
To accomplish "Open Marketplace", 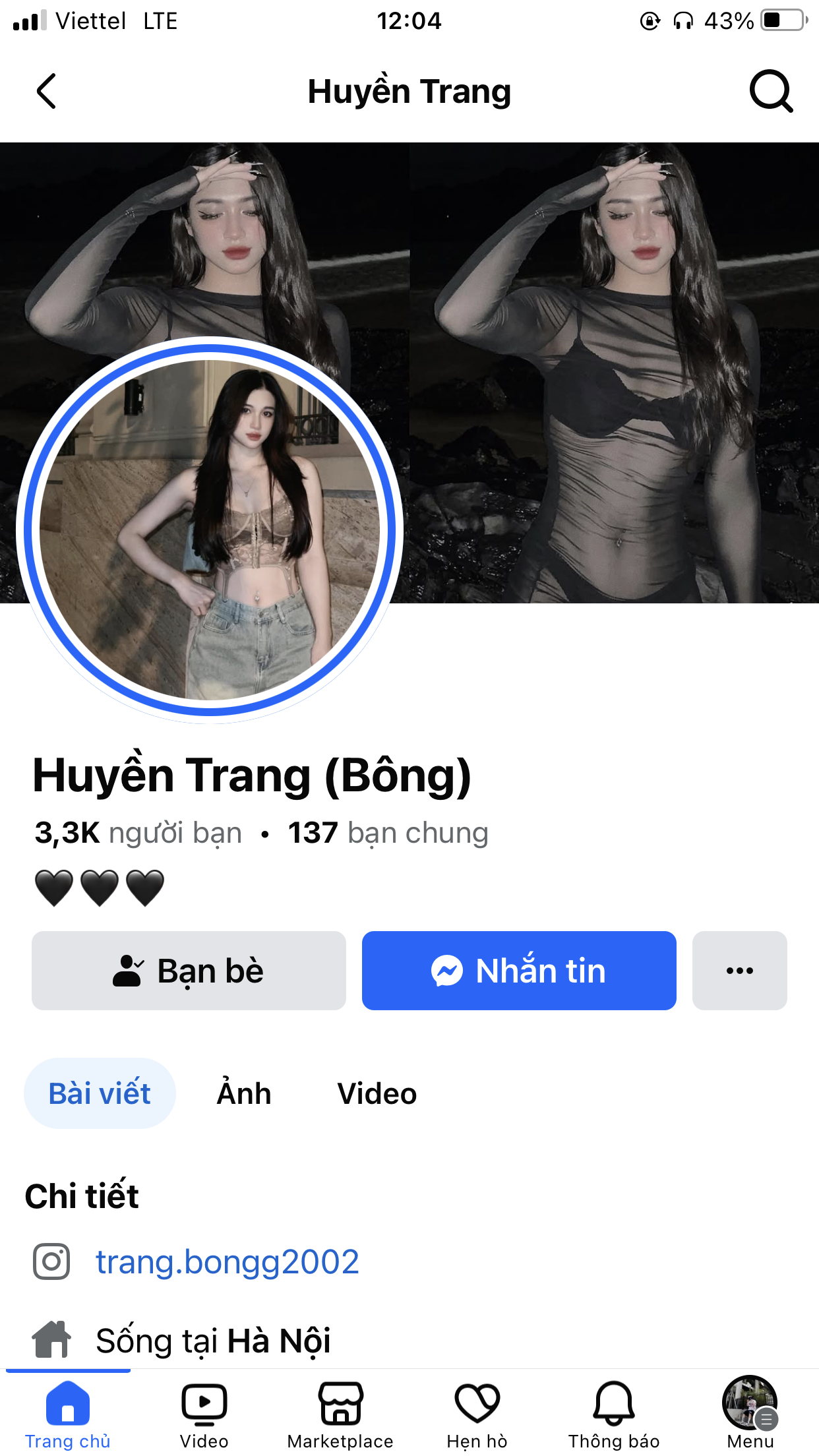I will (340, 1414).
